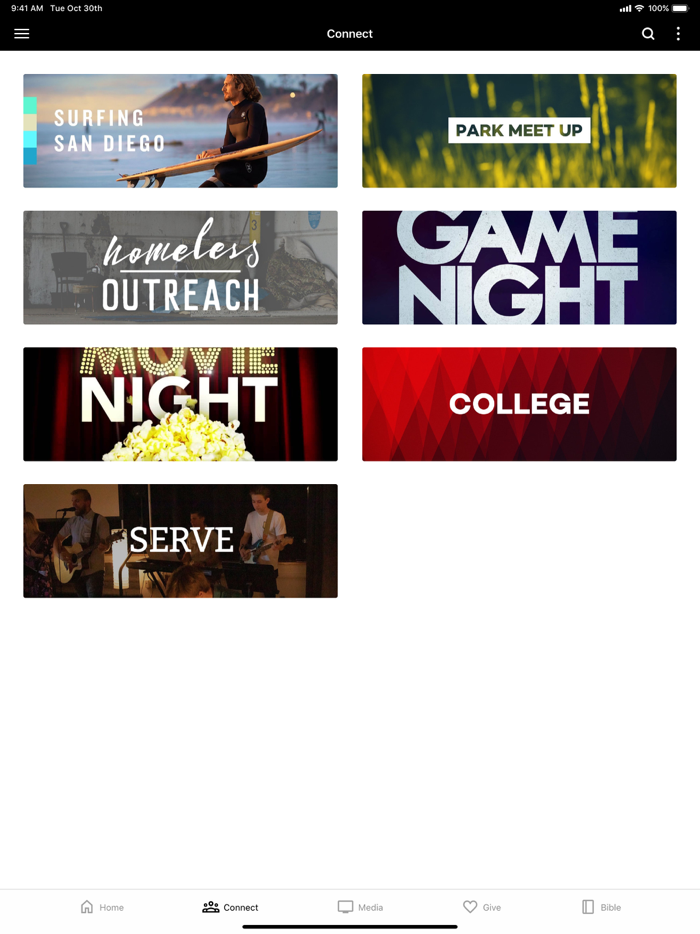The width and height of the screenshot is (700, 934).
Task: Select the Park Meet Up tile
Action: point(519,131)
